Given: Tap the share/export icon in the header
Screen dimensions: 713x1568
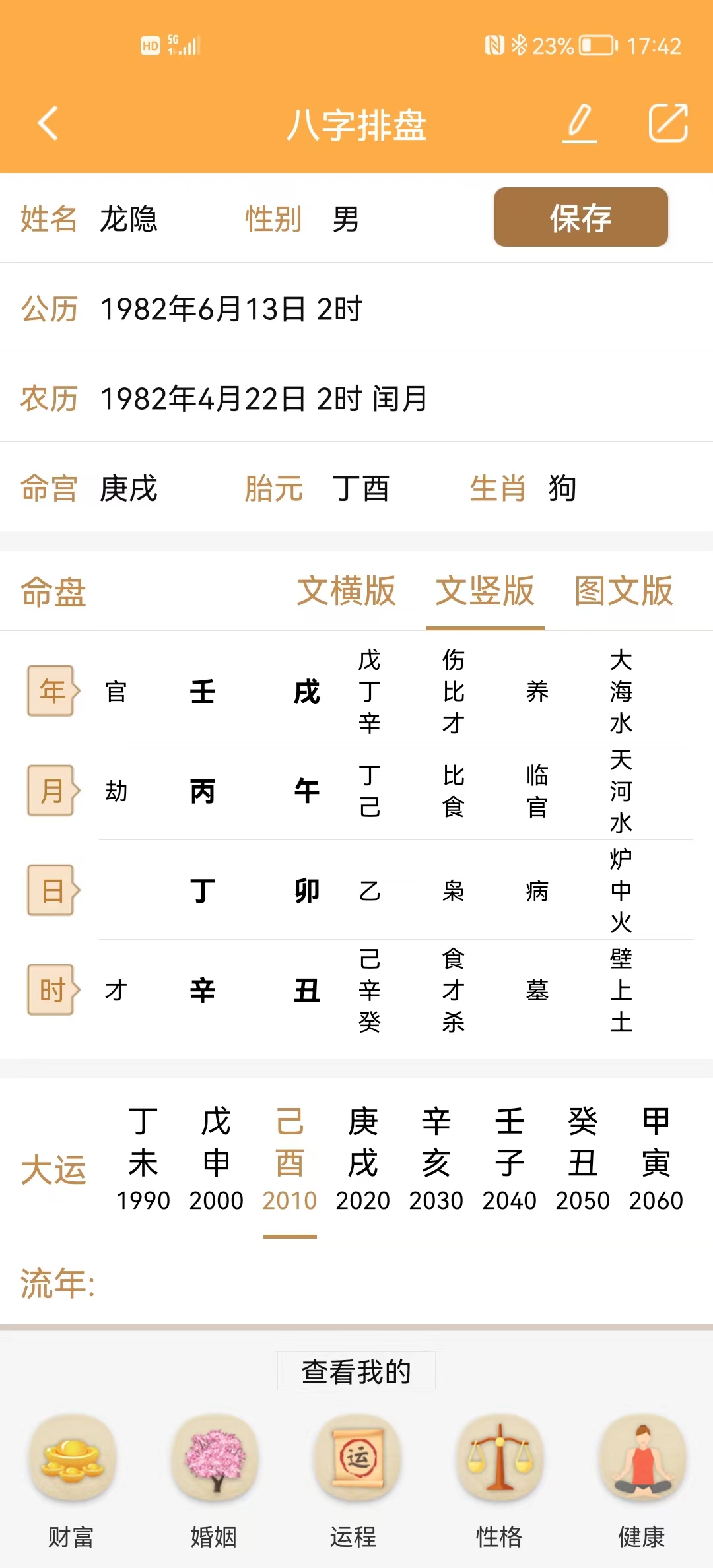Looking at the screenshot, I should point(668,123).
